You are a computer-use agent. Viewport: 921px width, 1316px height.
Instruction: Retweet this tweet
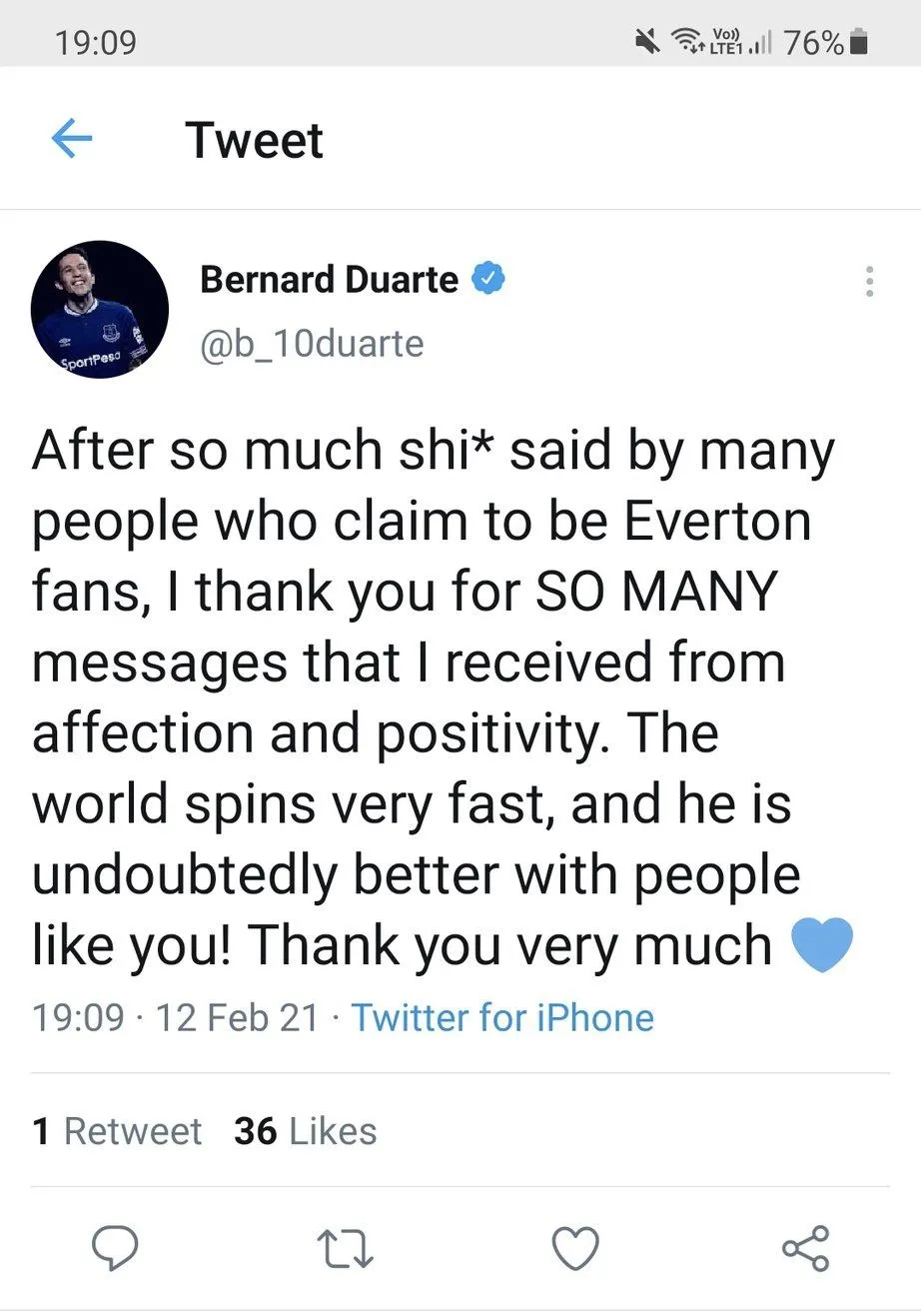coord(345,1249)
